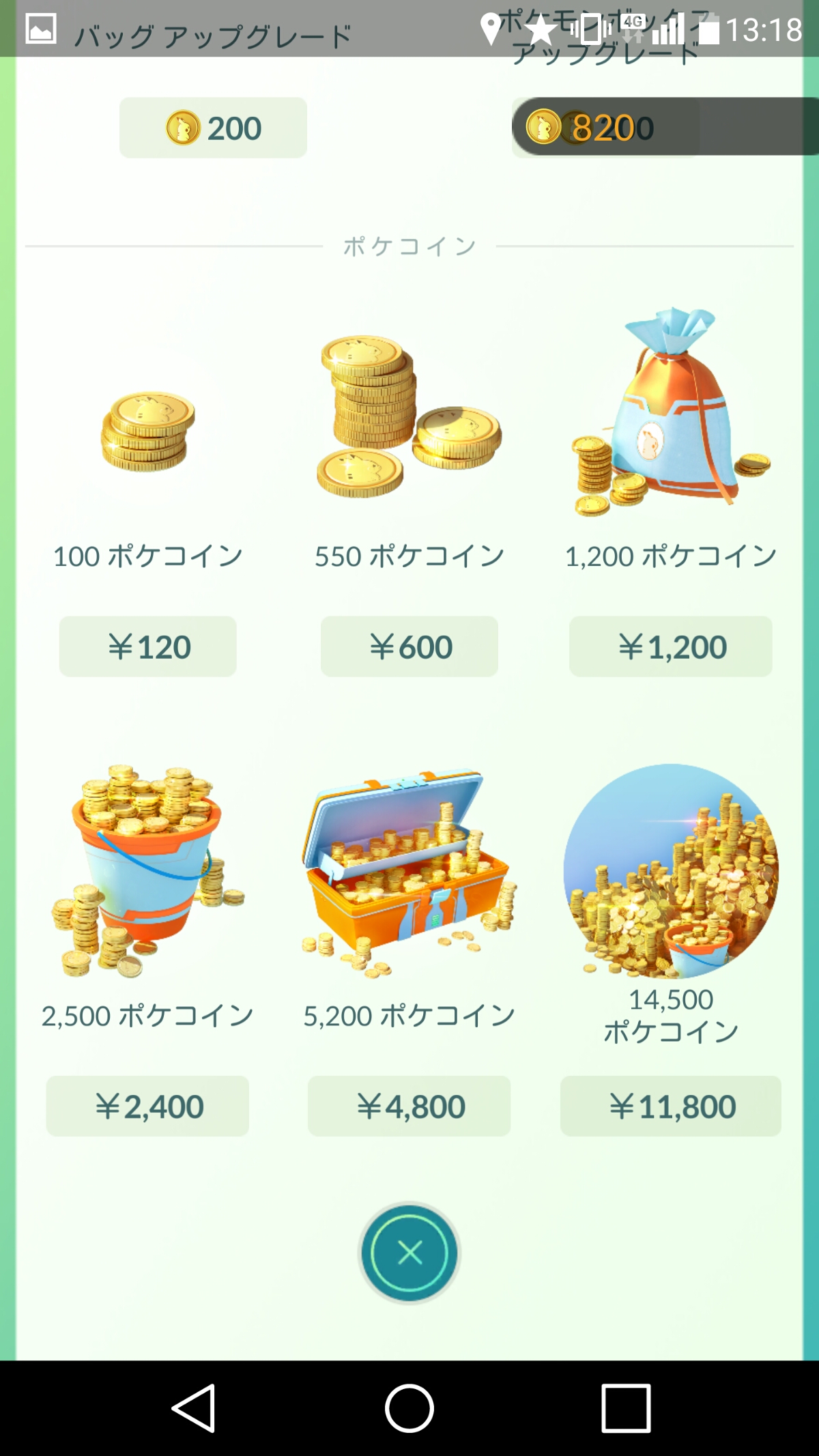Buy the Bag Upgrade for 200 coins
The width and height of the screenshot is (819, 1456).
click(213, 128)
